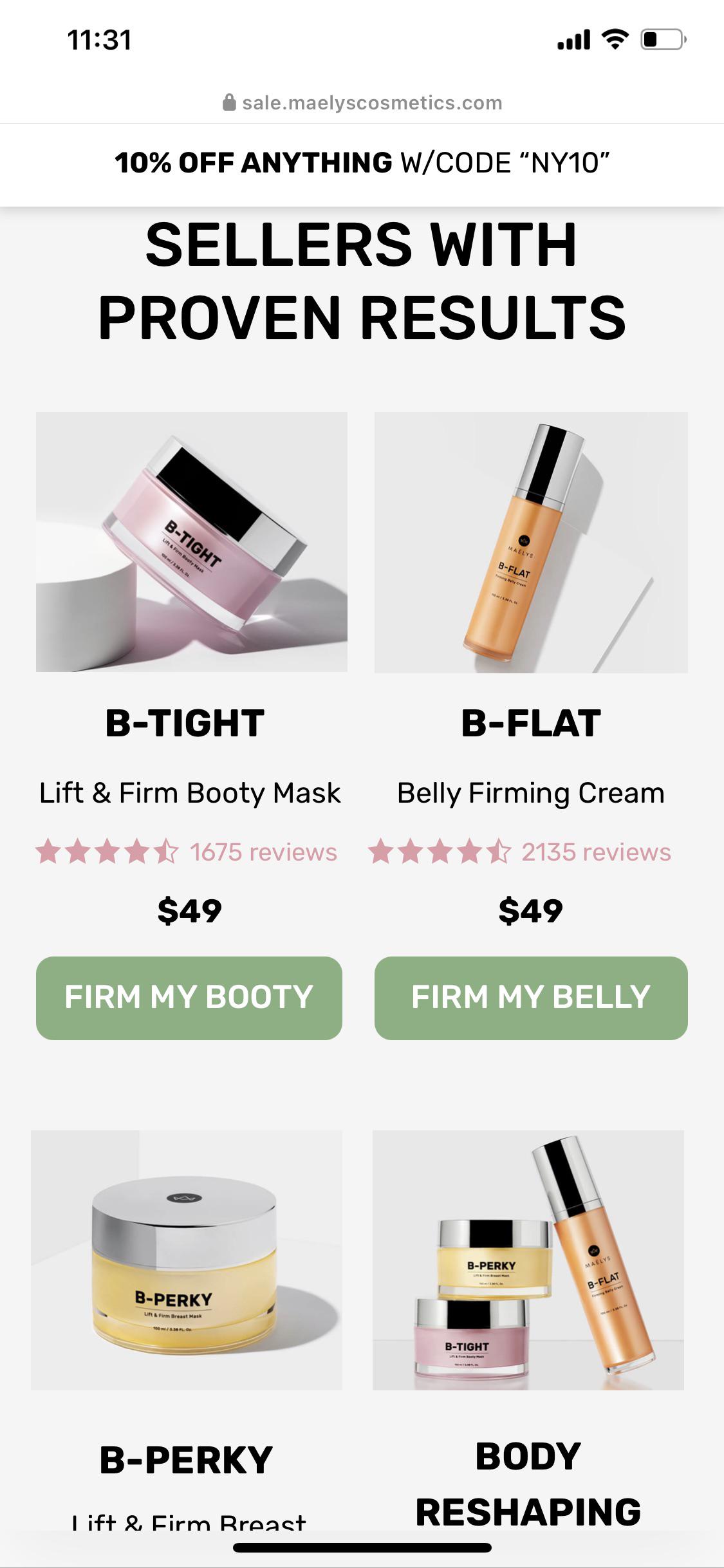Tap the BODY RESHAPING bundle product photo
Screen dimensions: 724x1568
click(x=530, y=1262)
